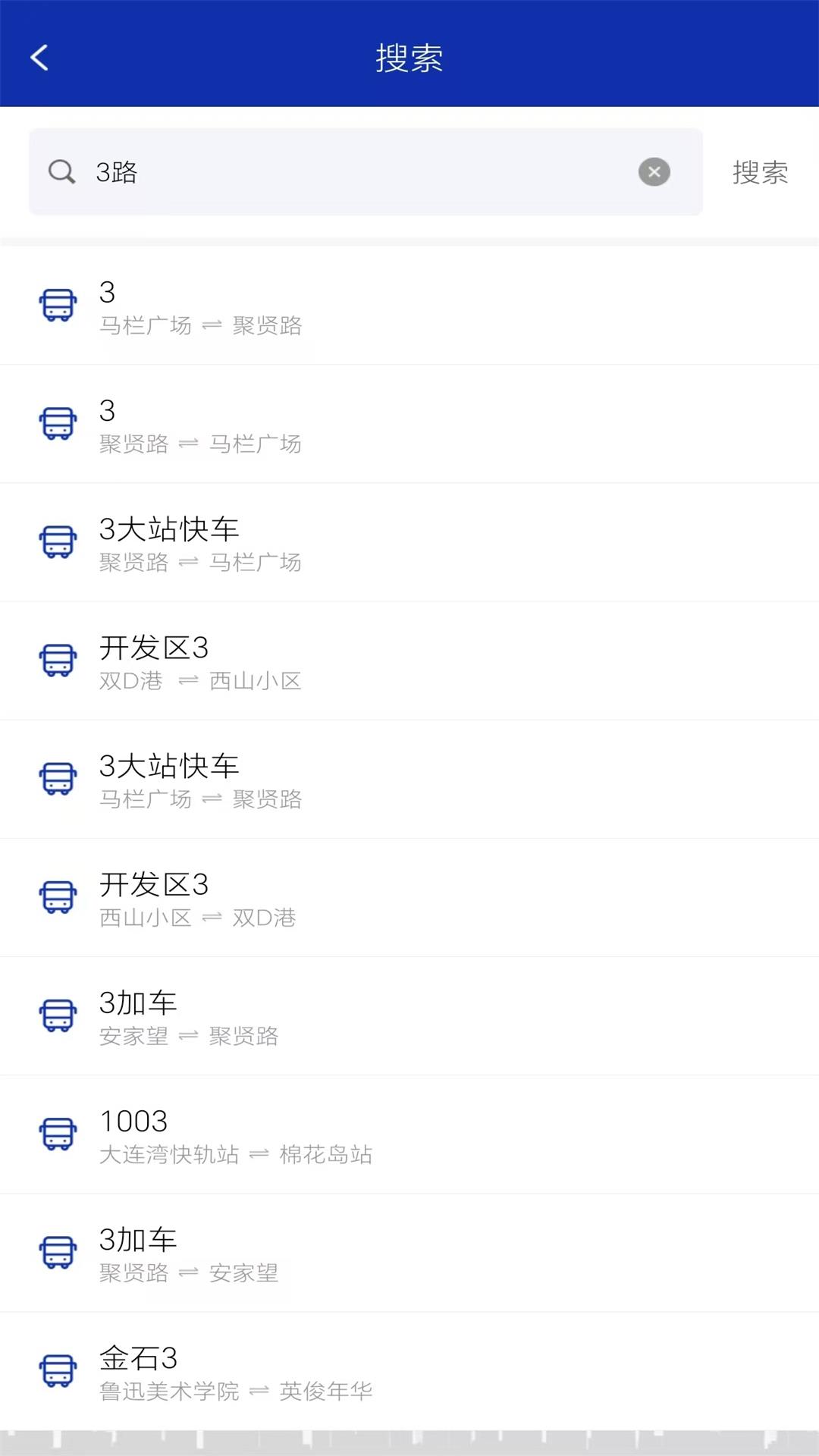Tap the bus icon beside 3加车 安家望 route

coord(58,1015)
